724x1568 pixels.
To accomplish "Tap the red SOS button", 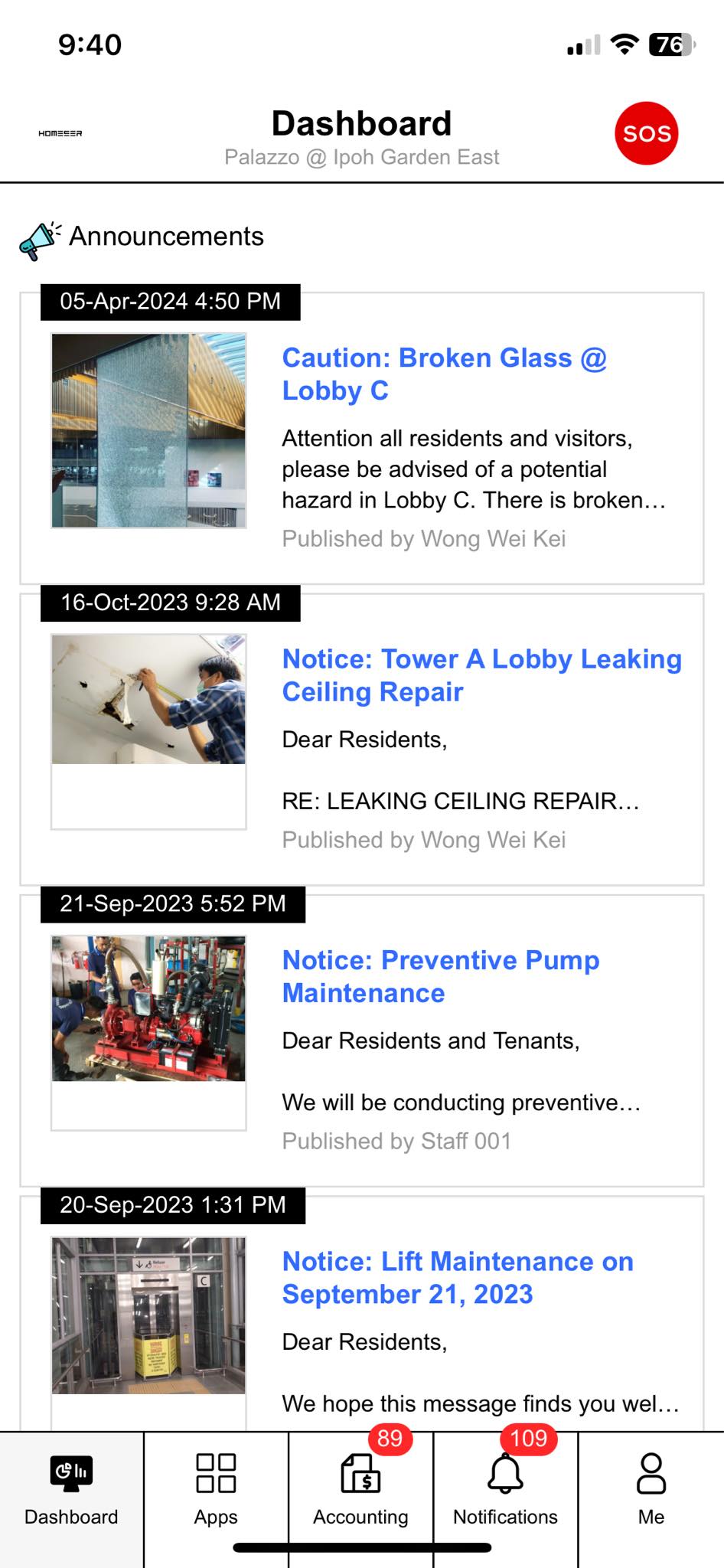I will [646, 133].
